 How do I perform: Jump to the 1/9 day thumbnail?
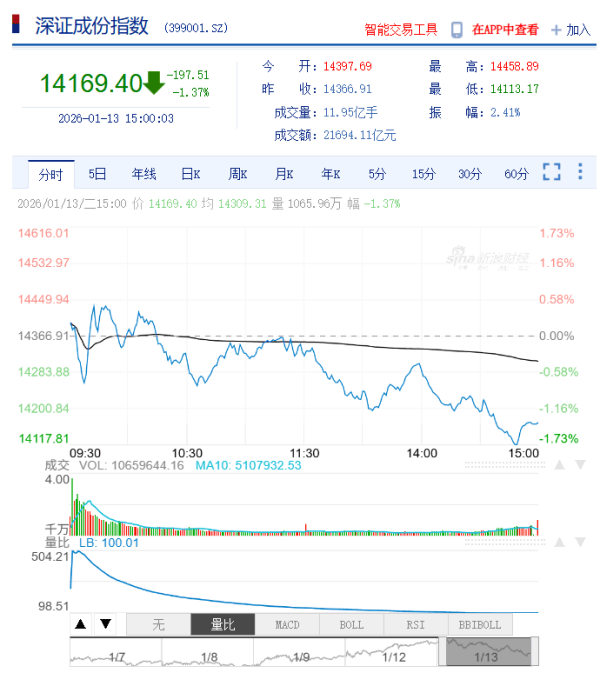(x=298, y=655)
